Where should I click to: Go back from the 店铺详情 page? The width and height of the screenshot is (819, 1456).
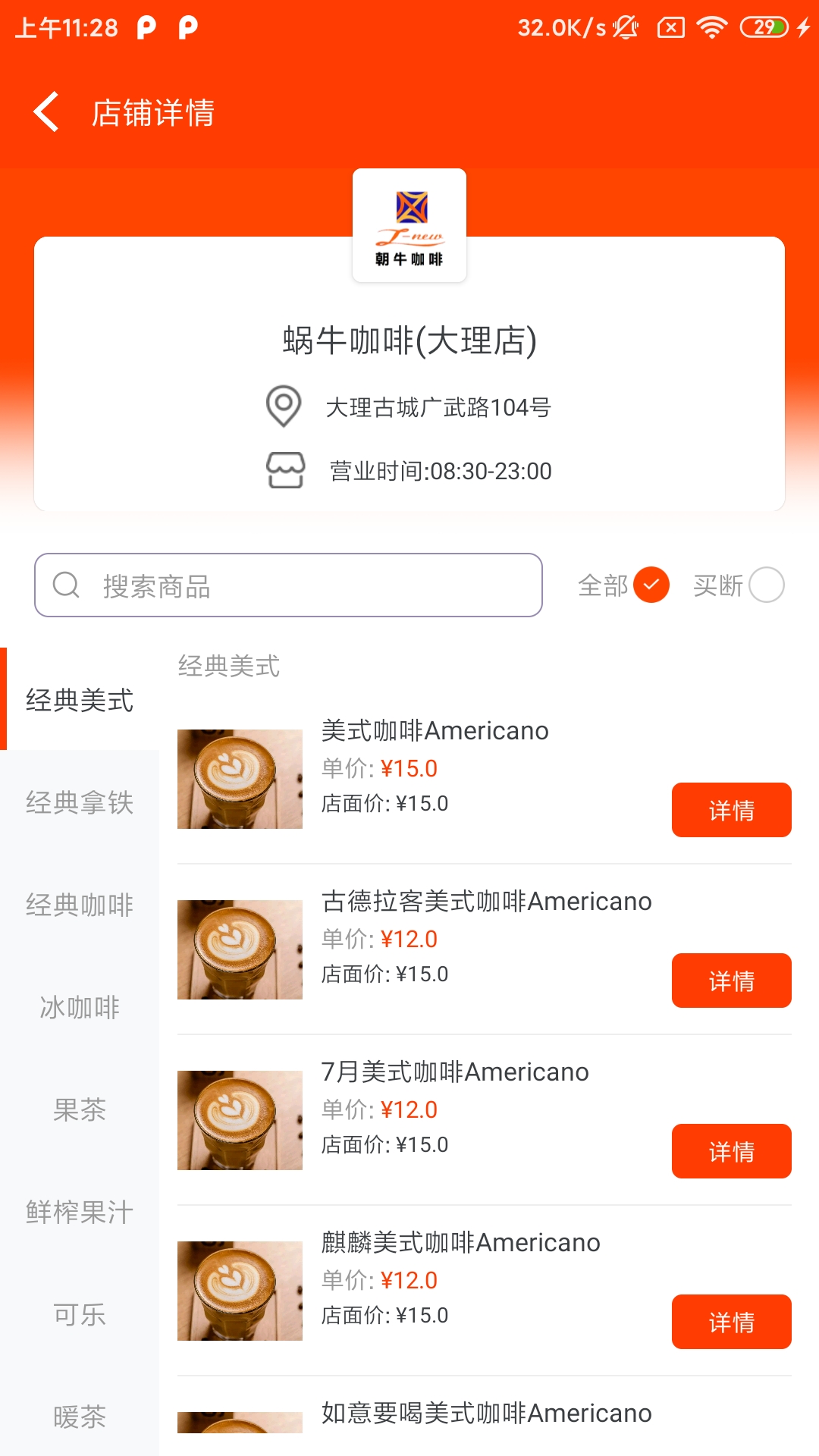point(47,112)
